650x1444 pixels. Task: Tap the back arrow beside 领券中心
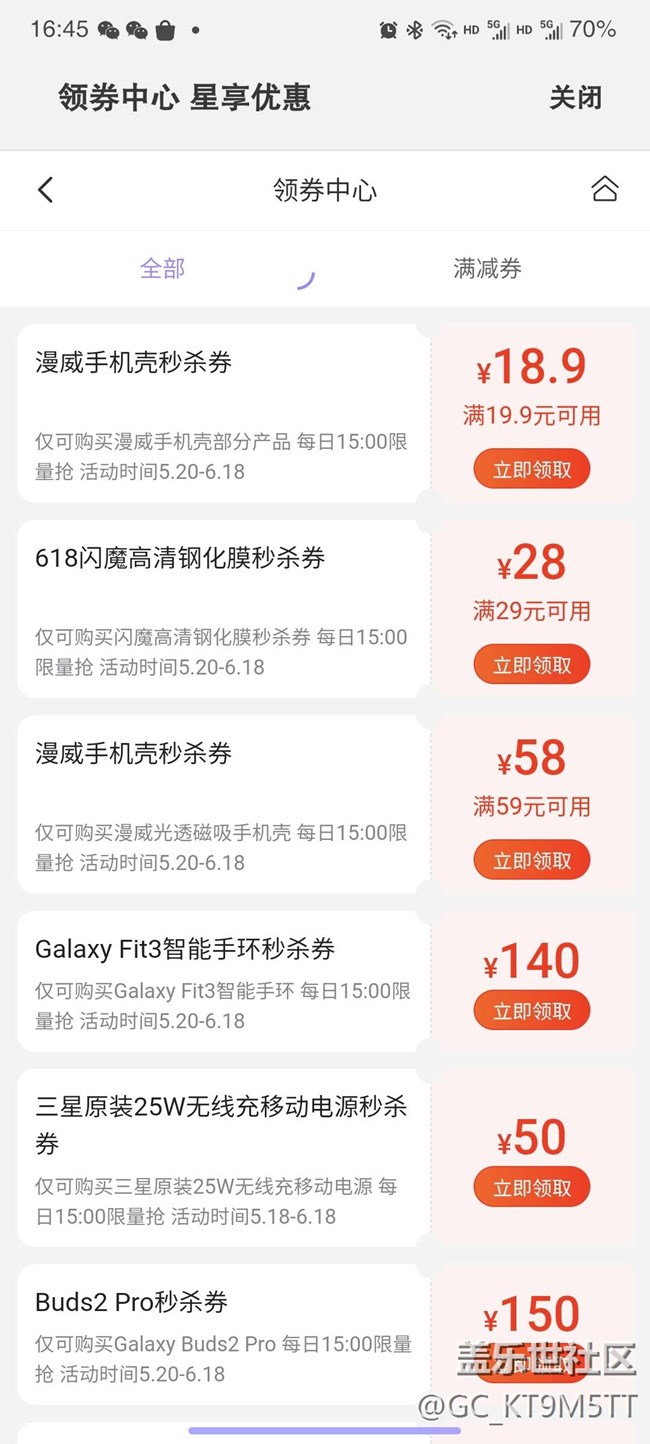point(45,190)
